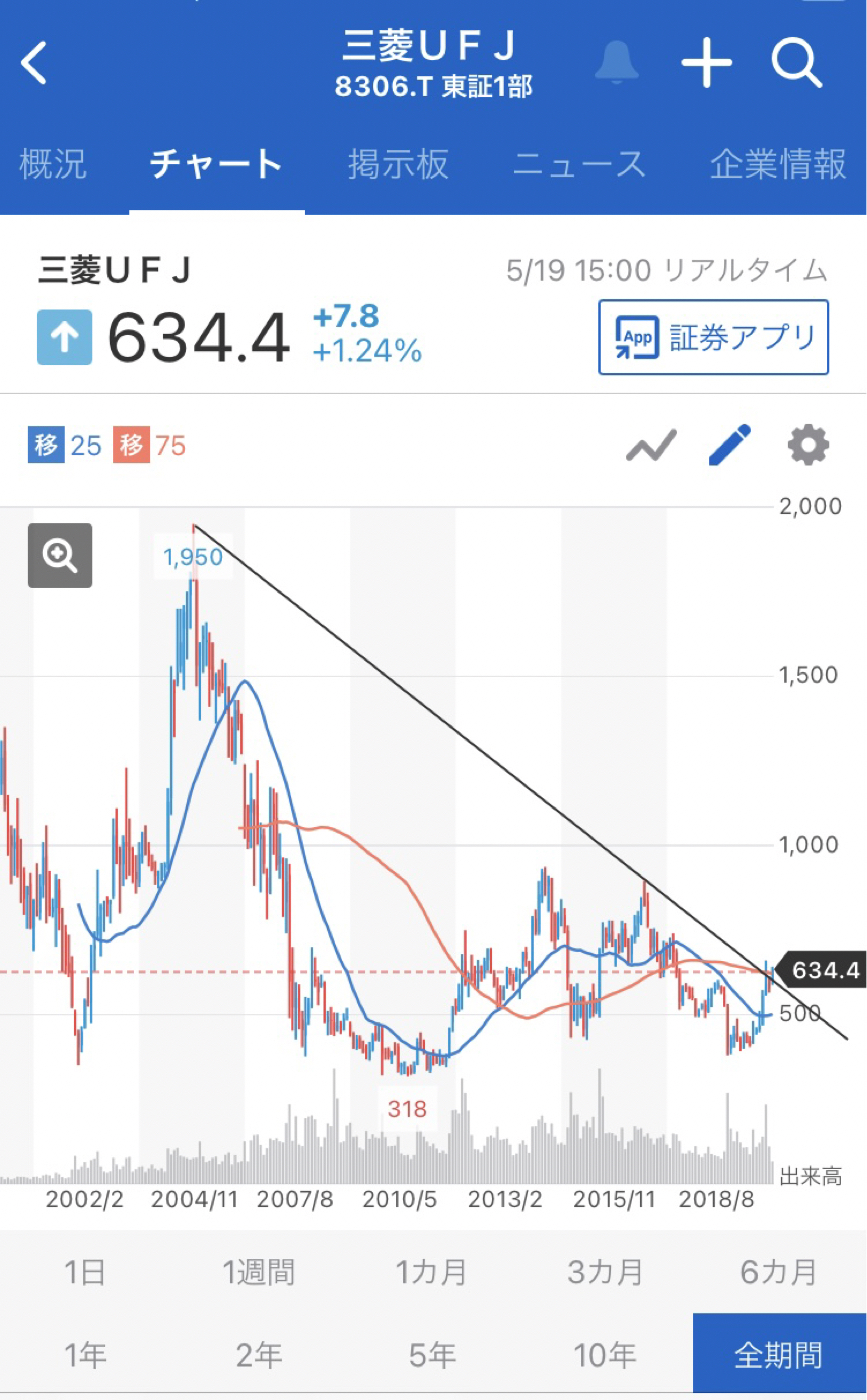This screenshot has width=867, height=1400.
Task: Select the 1カ月 chart period
Action: pyautogui.click(x=432, y=1272)
